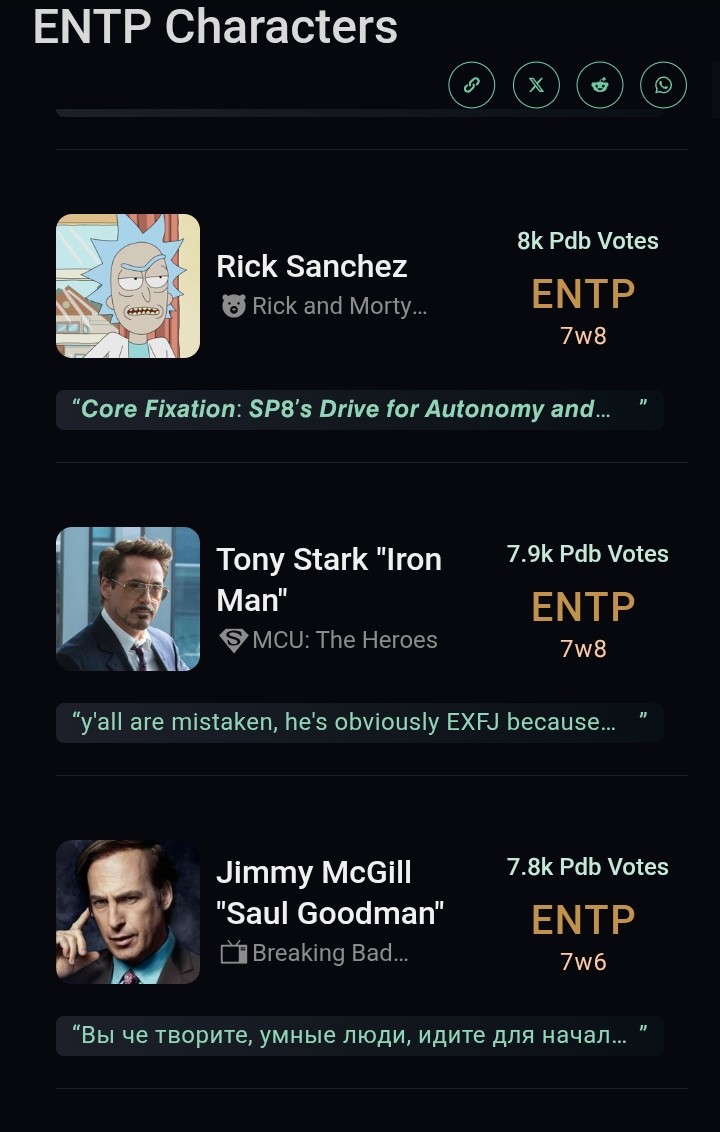
Task: Click the ENTP label for Tony Stark
Action: (x=583, y=606)
